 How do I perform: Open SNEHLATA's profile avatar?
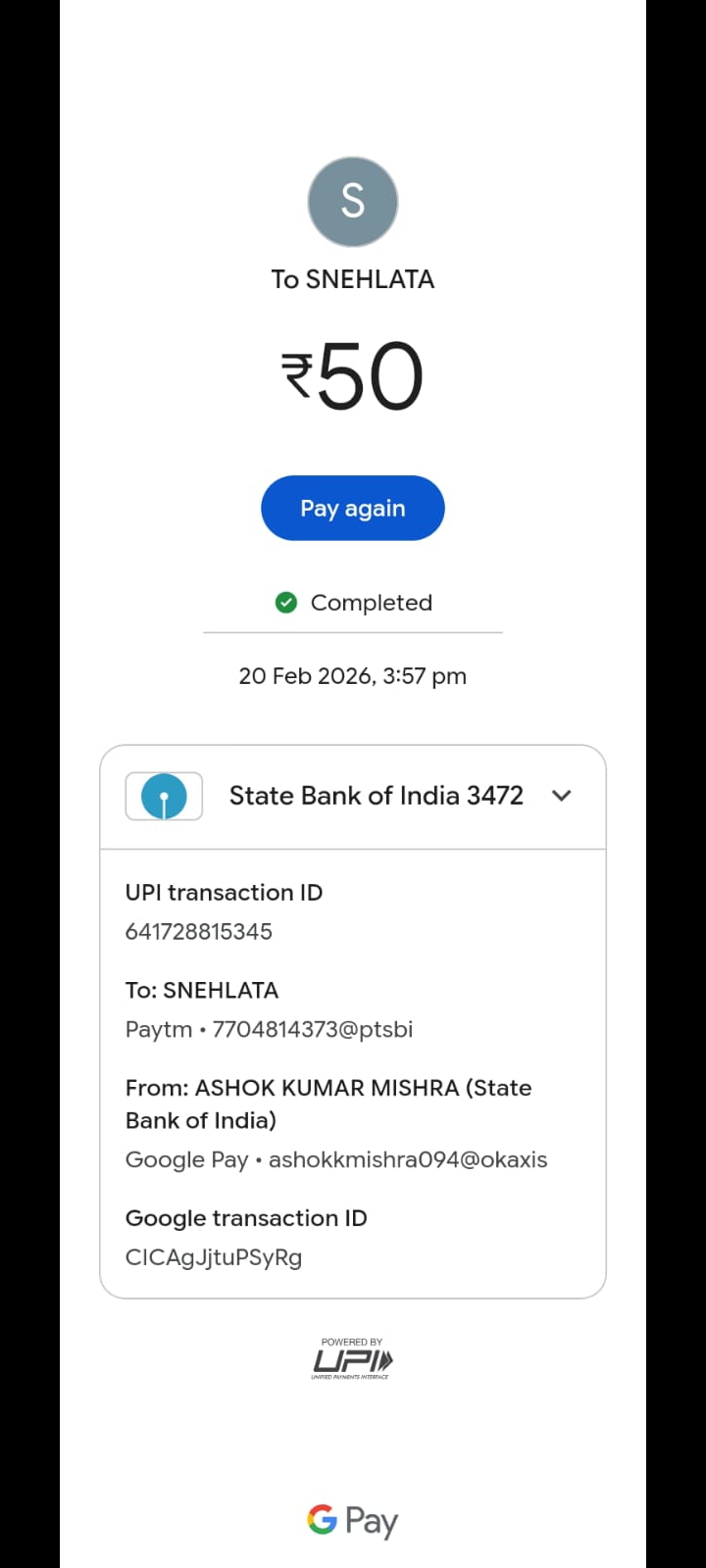click(352, 202)
